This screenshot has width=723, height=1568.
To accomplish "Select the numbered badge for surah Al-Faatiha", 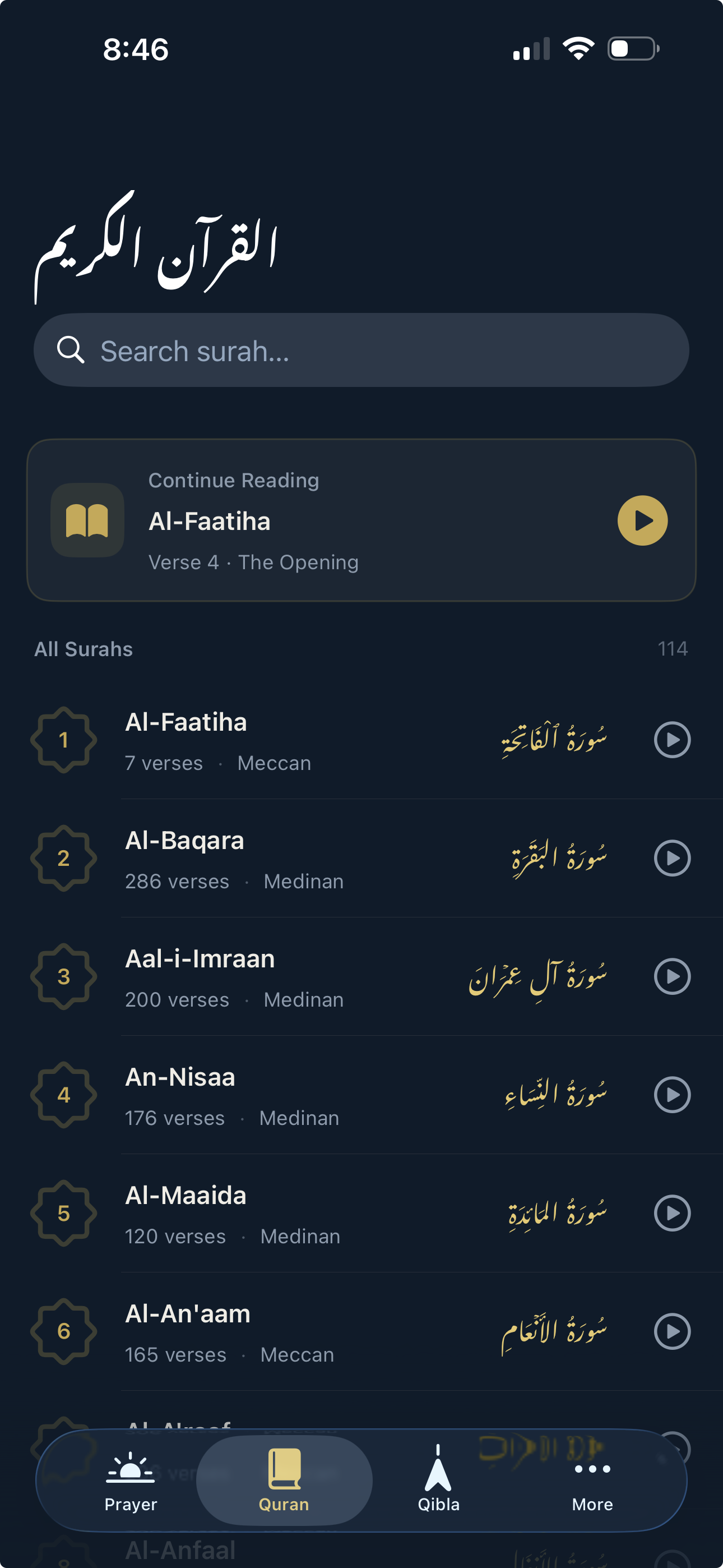I will pyautogui.click(x=64, y=740).
